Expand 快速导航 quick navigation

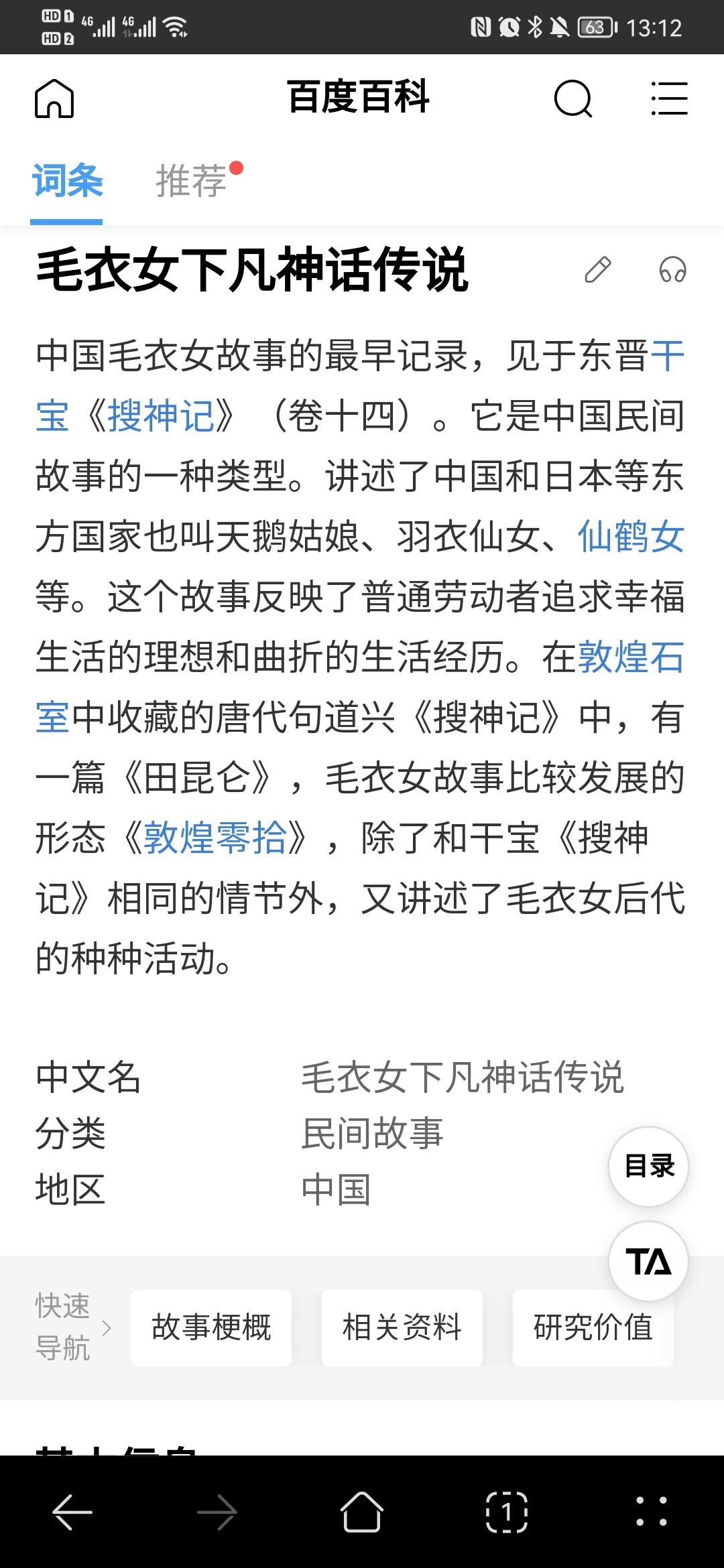coord(72,1327)
